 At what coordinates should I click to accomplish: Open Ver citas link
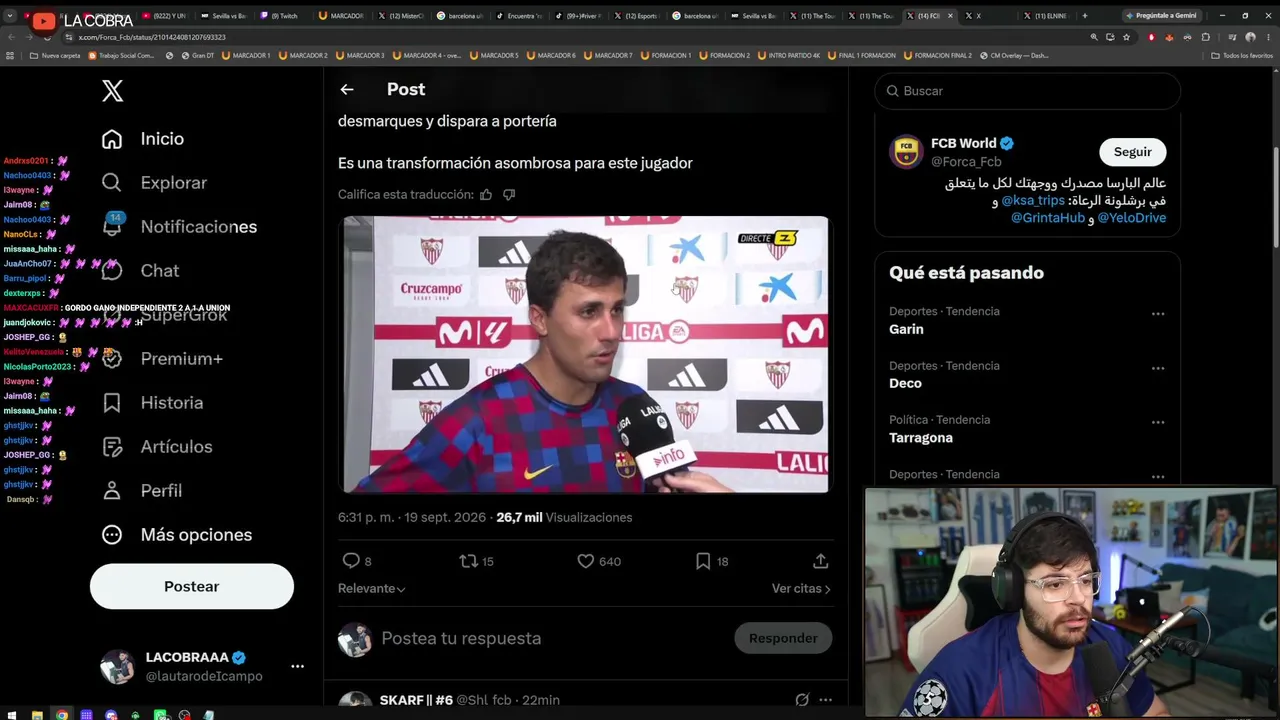pyautogui.click(x=801, y=589)
